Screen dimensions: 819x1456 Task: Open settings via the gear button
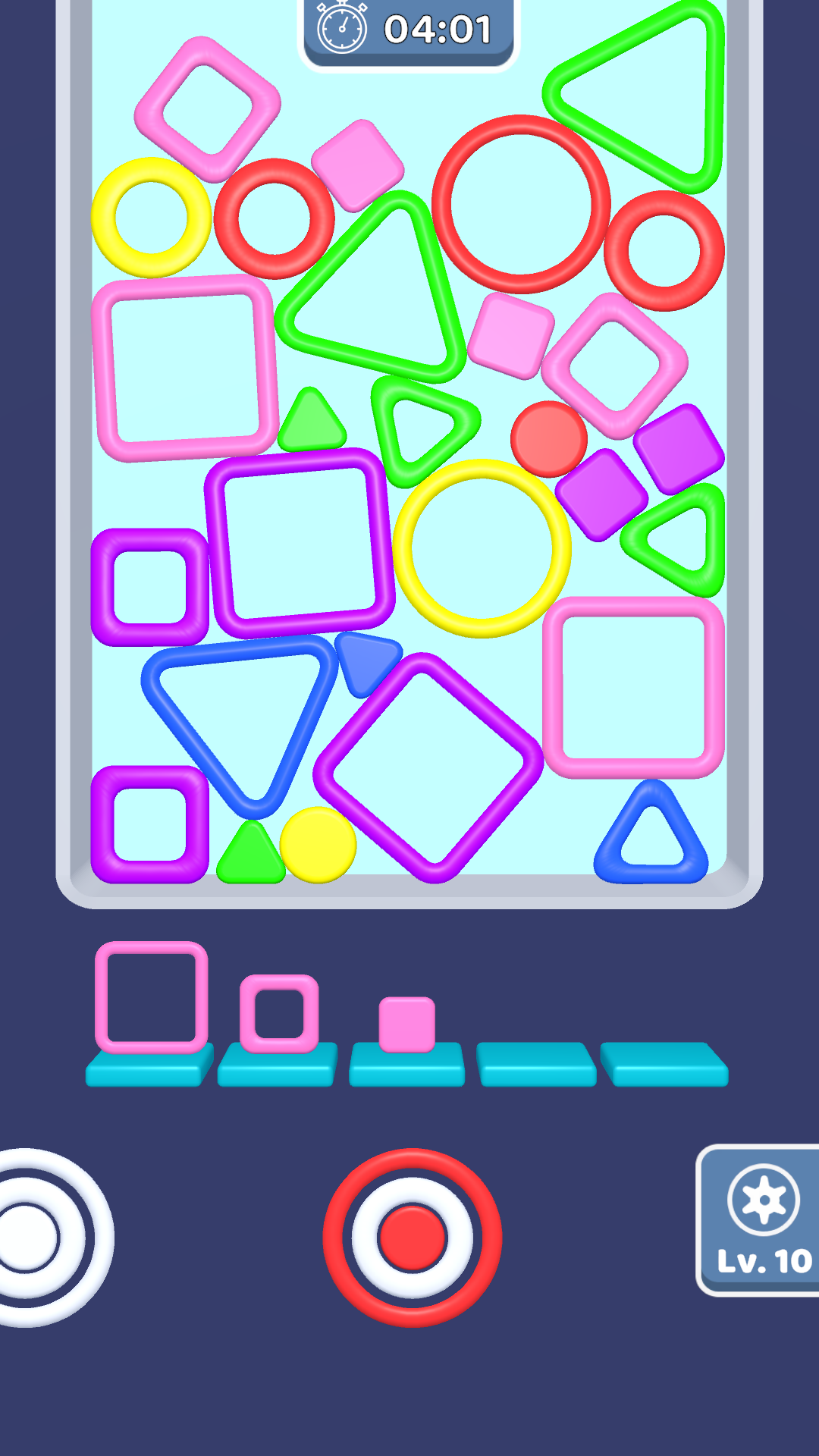(x=763, y=1200)
